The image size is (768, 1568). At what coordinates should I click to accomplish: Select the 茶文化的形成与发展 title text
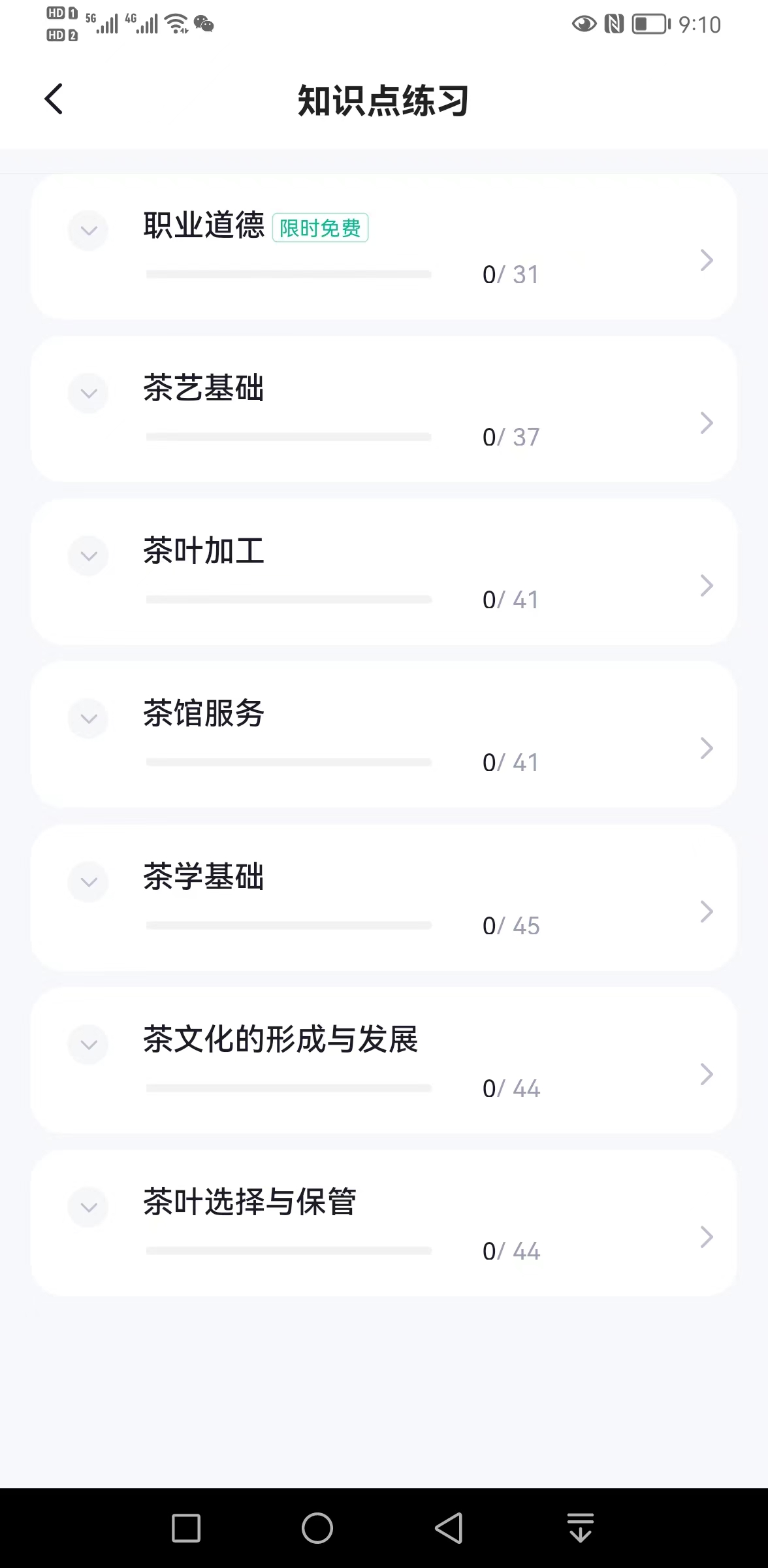(281, 1040)
